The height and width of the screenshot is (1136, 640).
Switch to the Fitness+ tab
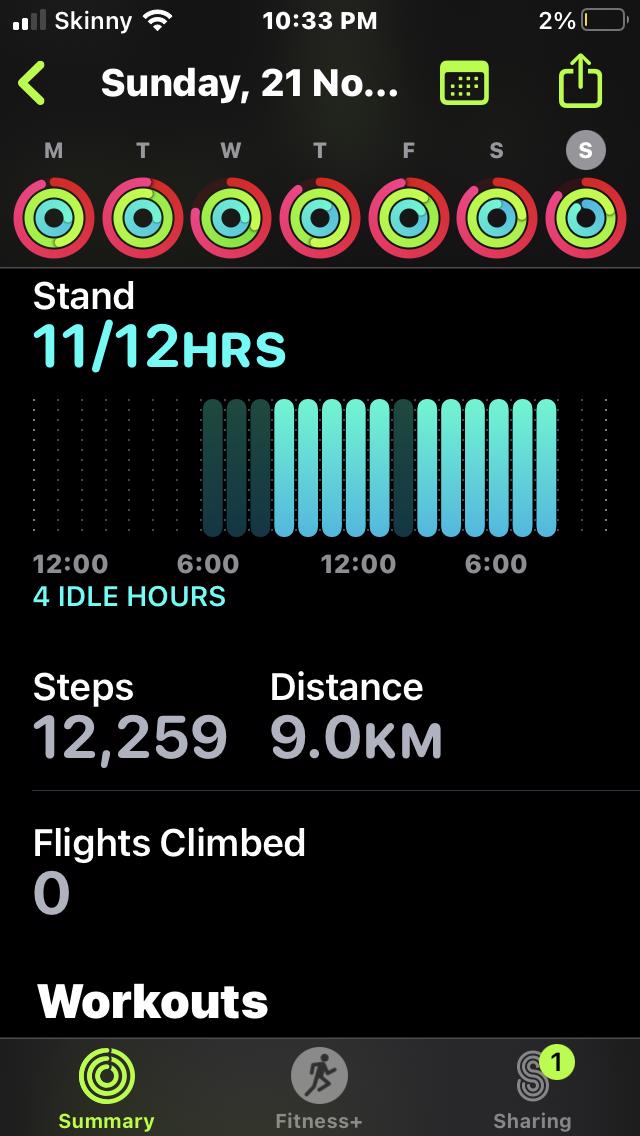(x=319, y=1088)
